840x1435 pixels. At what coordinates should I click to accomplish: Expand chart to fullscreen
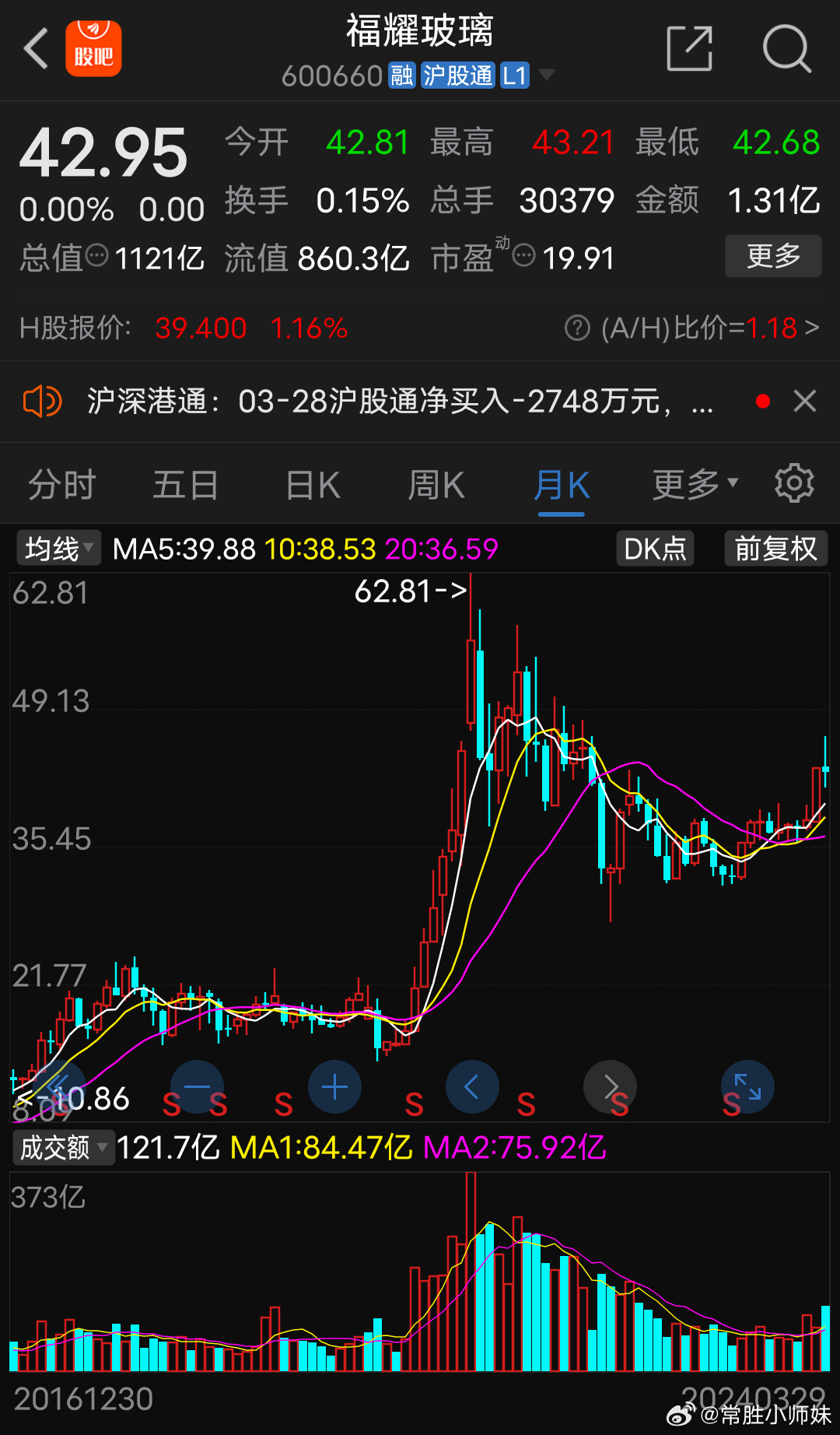[747, 1086]
